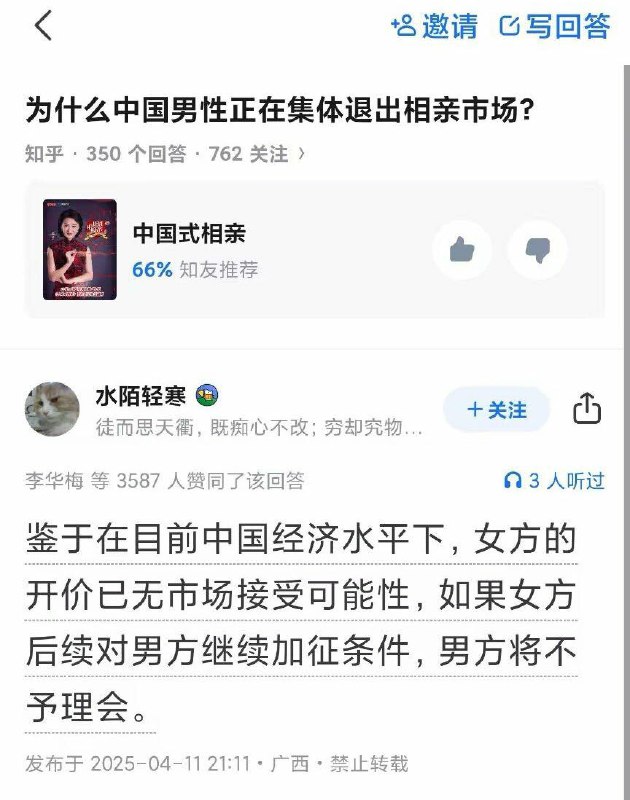This screenshot has width=630, height=800.
Task: Give 中国式相亲 a thumbs up
Action: point(462,250)
